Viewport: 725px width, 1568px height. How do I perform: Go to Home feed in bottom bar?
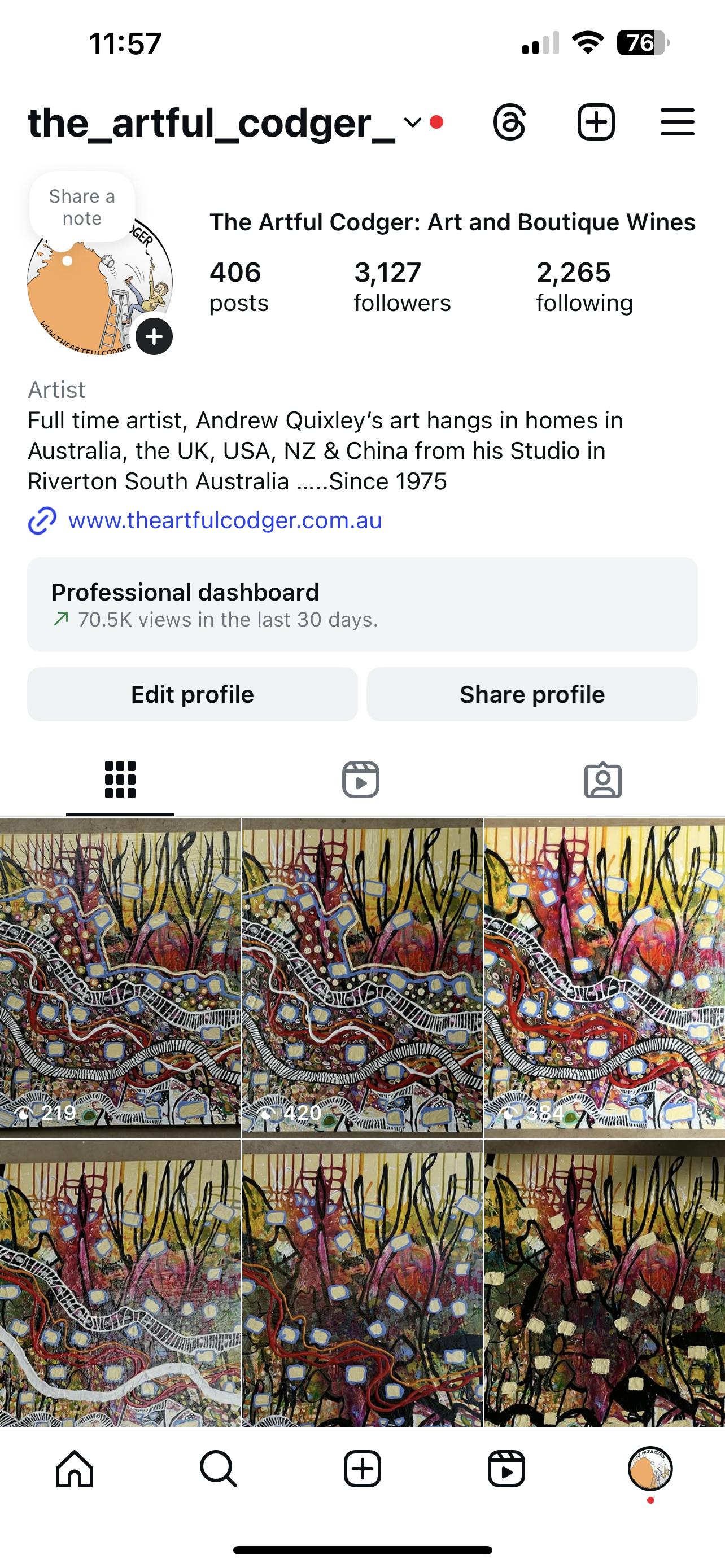[x=75, y=1469]
